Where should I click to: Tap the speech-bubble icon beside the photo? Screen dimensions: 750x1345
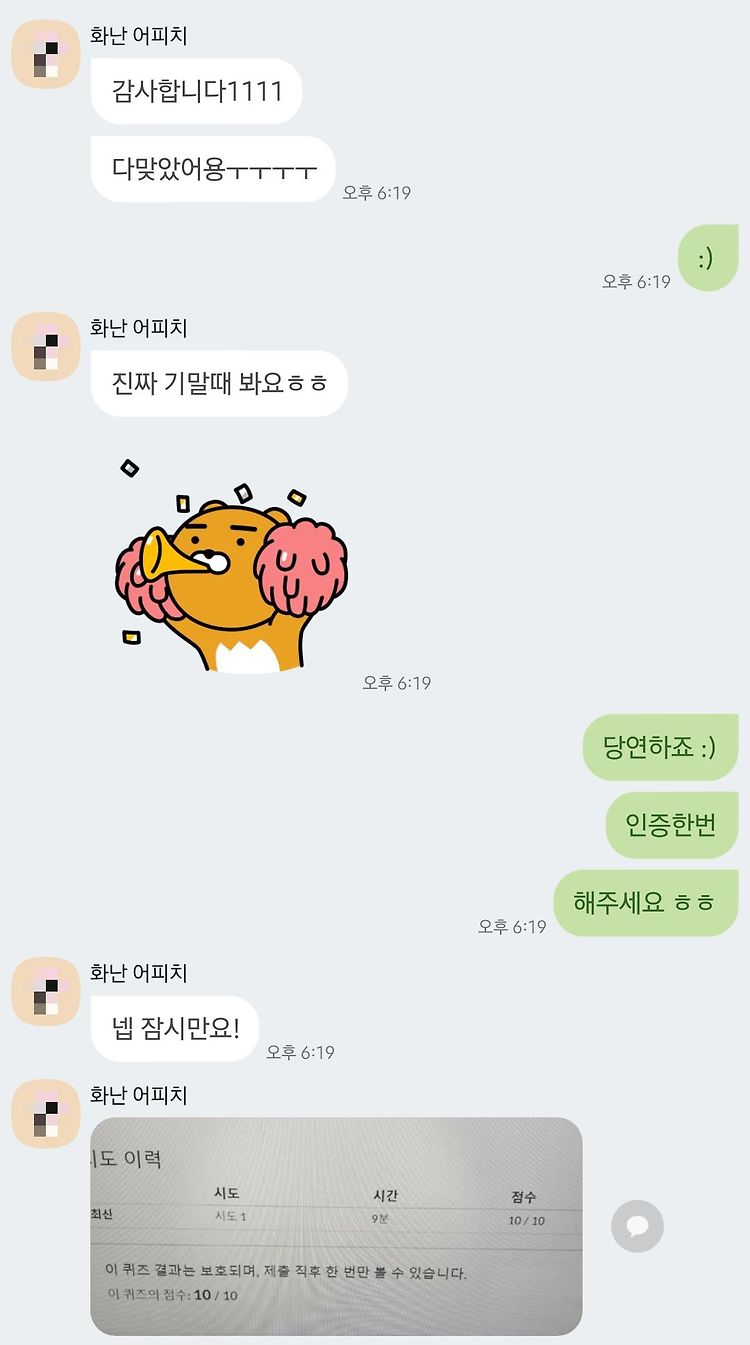[x=637, y=1226]
